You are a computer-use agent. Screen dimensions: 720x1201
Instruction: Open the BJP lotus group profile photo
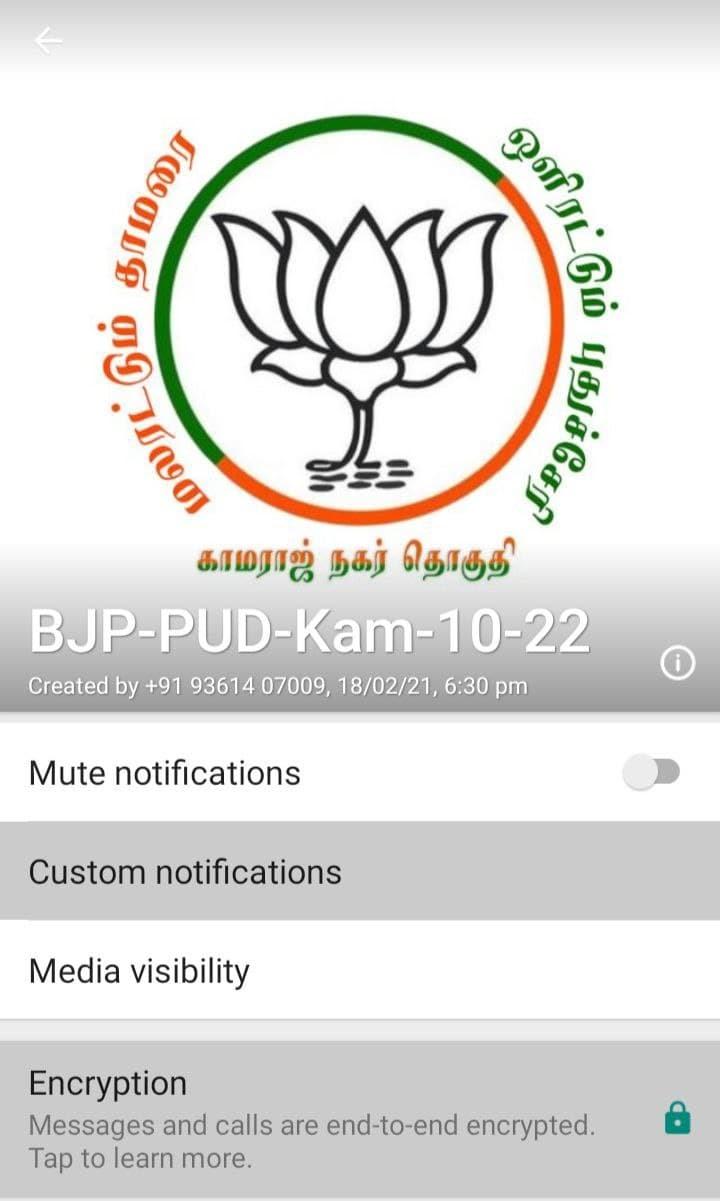click(x=360, y=330)
